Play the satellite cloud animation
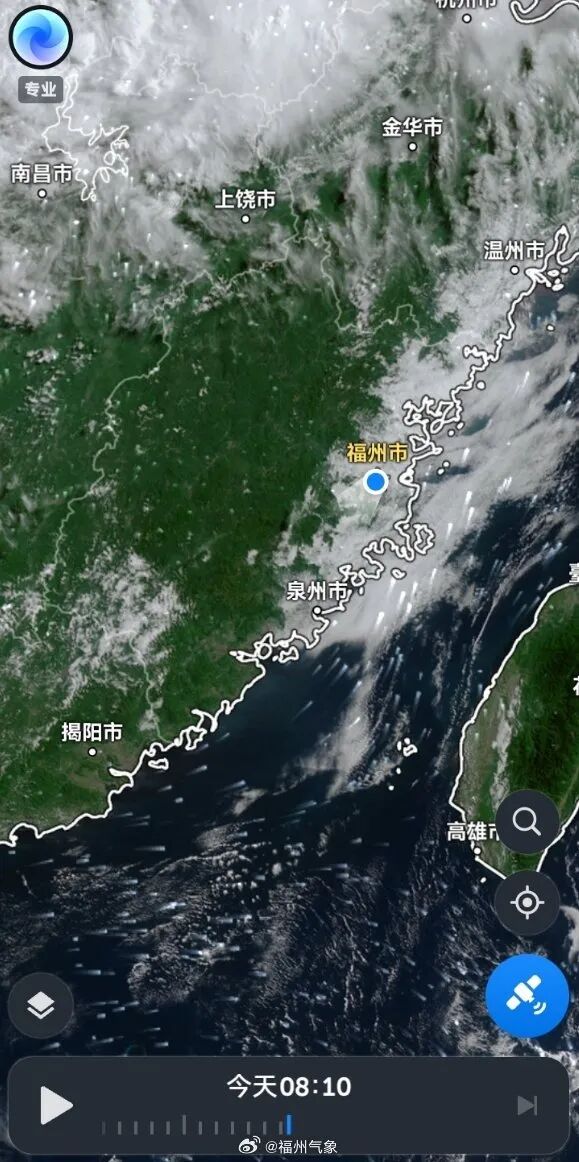 (56, 1105)
